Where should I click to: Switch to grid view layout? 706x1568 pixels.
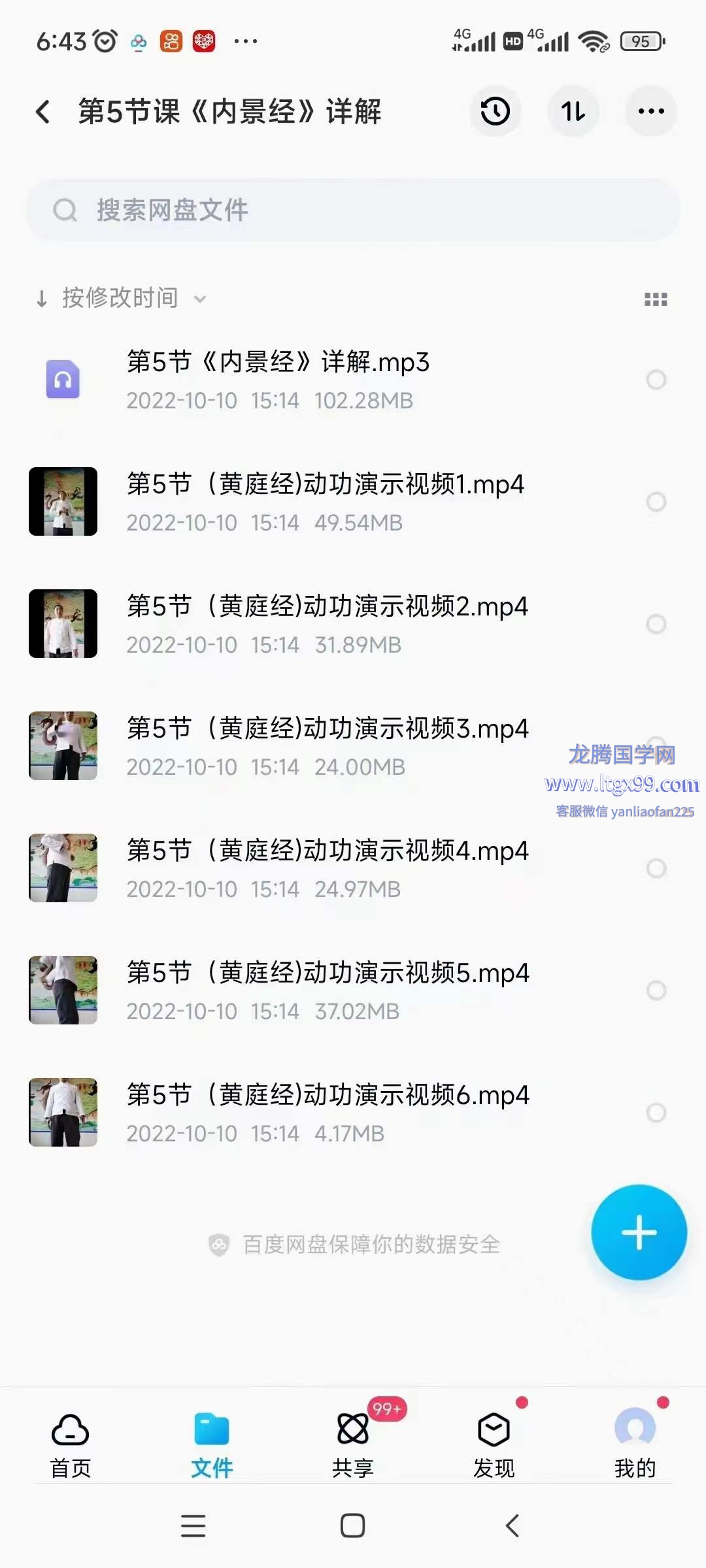[656, 299]
